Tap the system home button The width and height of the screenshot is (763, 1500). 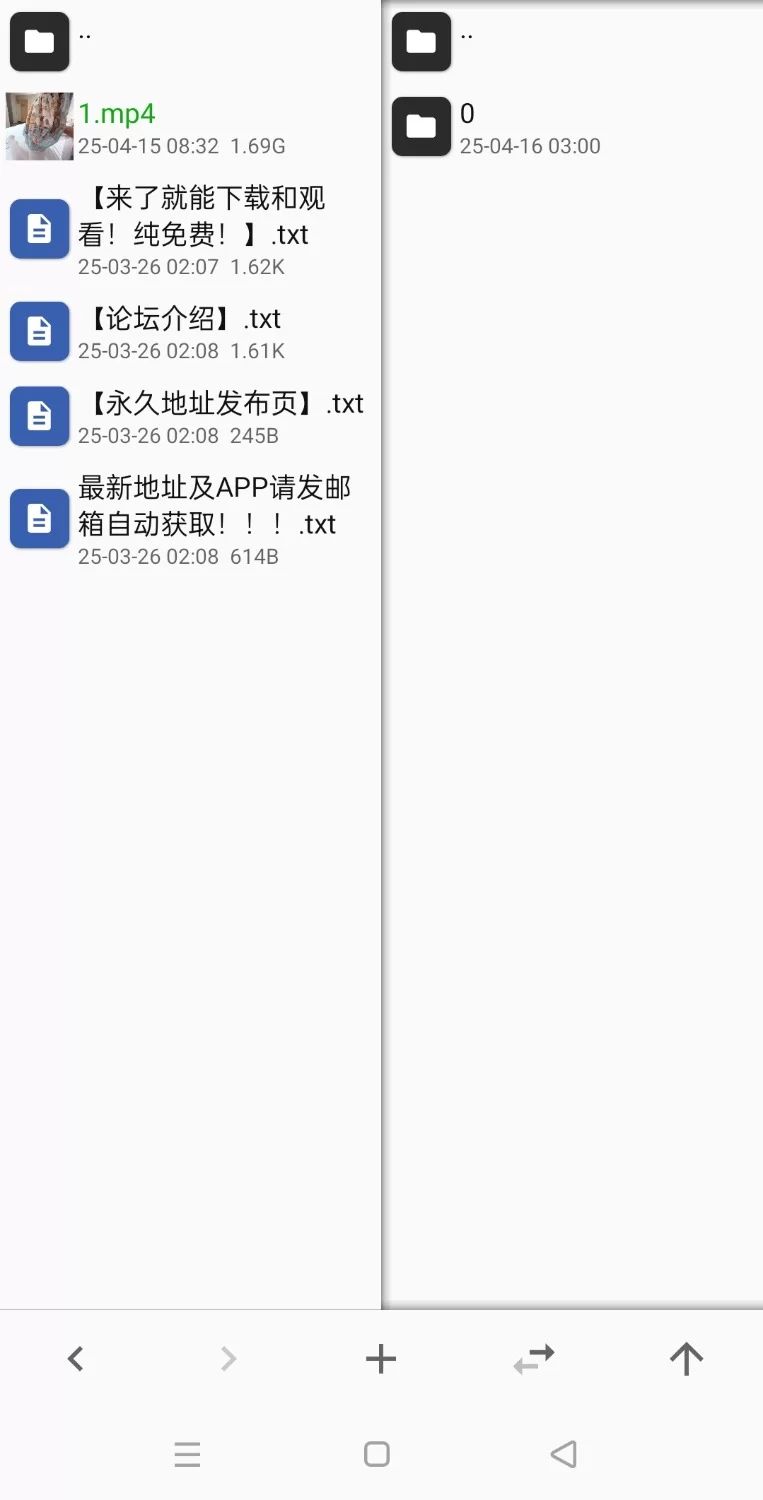click(x=377, y=1454)
